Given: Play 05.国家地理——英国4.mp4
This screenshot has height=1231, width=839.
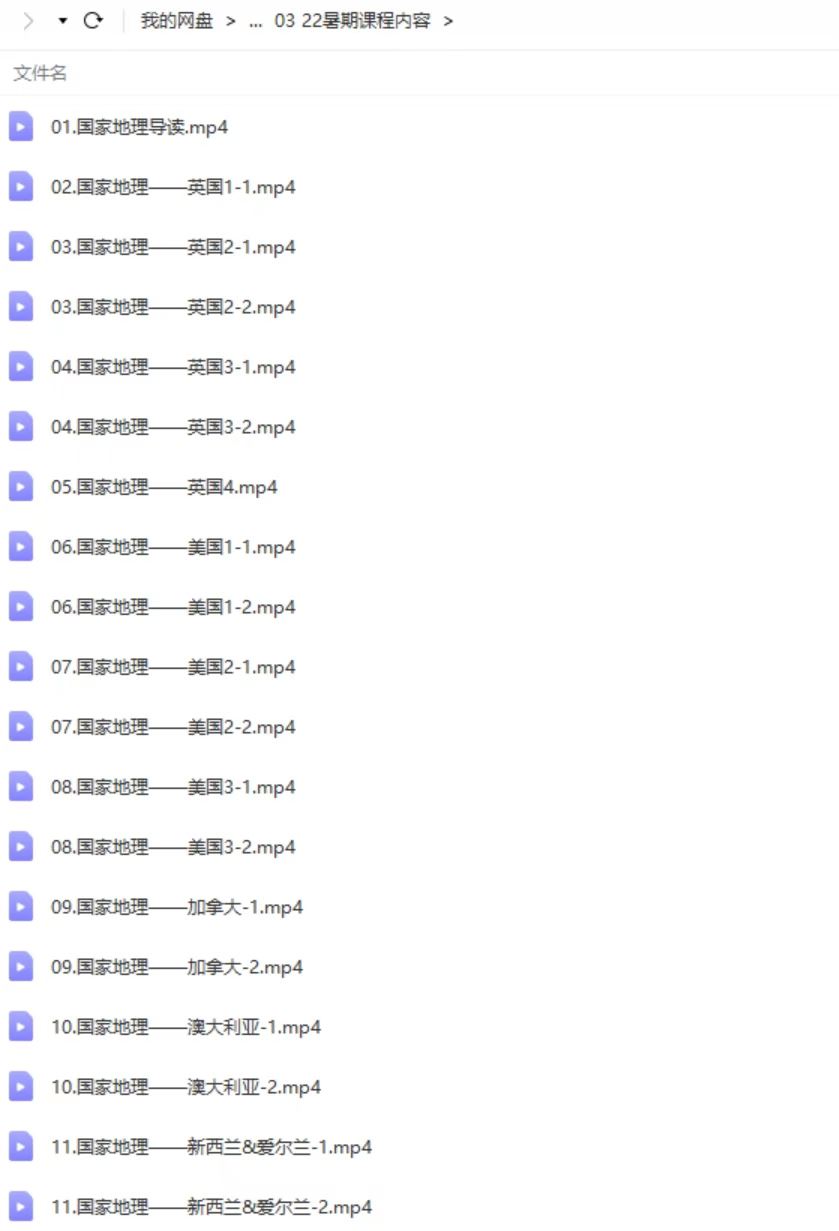Looking at the screenshot, I should (164, 487).
